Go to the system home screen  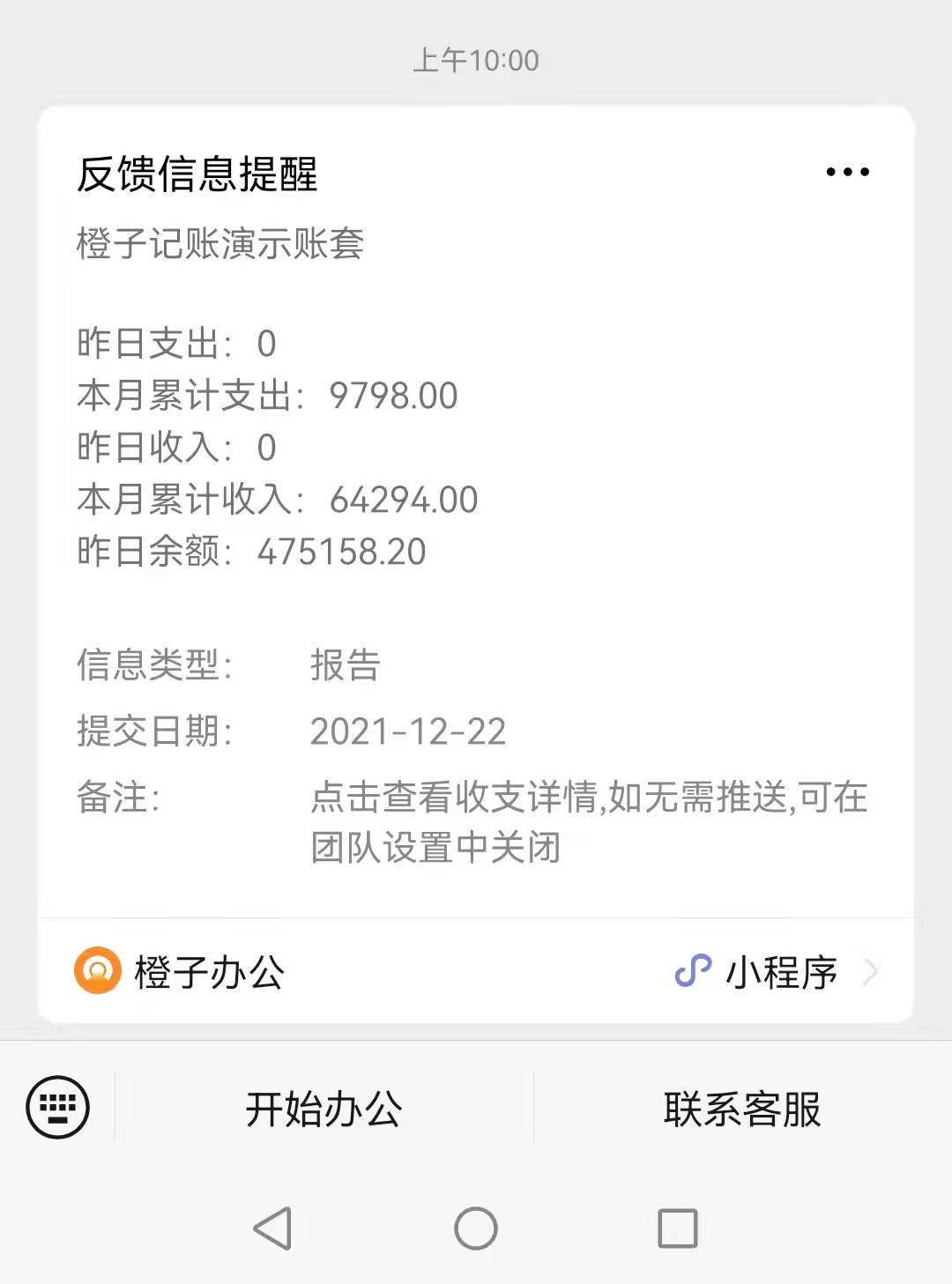click(x=476, y=1228)
